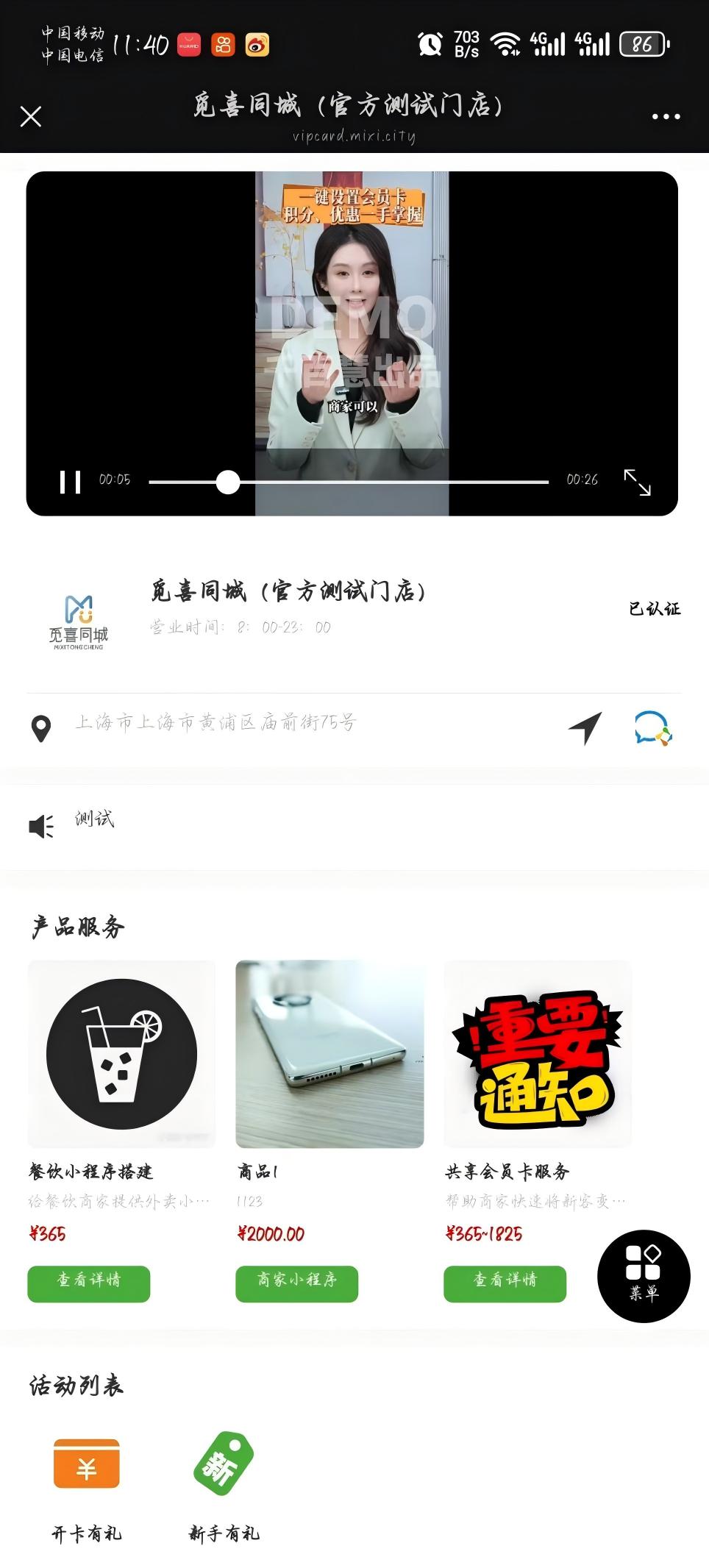Open the floating 菜单 circular button
This screenshot has width=709, height=1568.
tap(644, 1277)
